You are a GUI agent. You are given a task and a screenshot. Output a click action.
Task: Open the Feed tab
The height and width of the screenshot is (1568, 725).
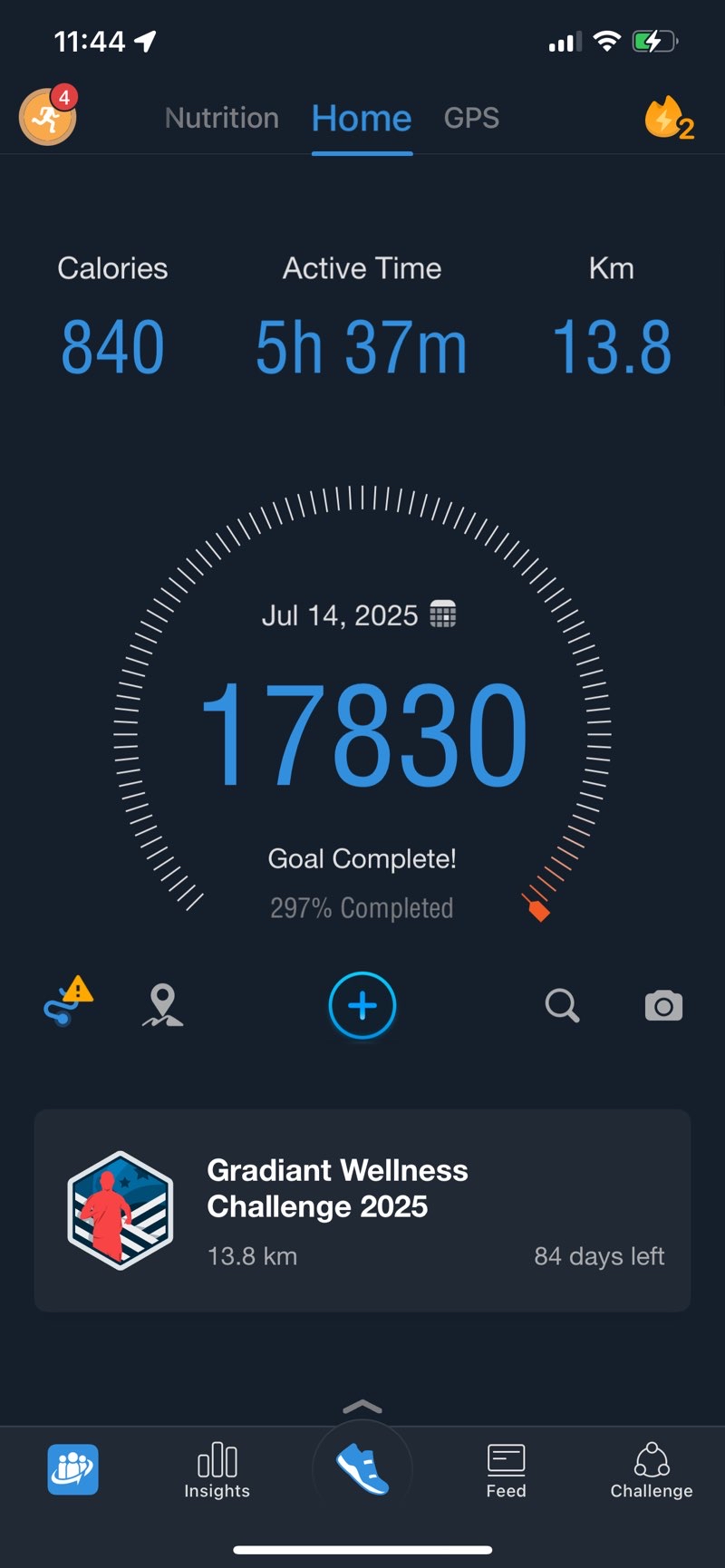(x=506, y=1471)
